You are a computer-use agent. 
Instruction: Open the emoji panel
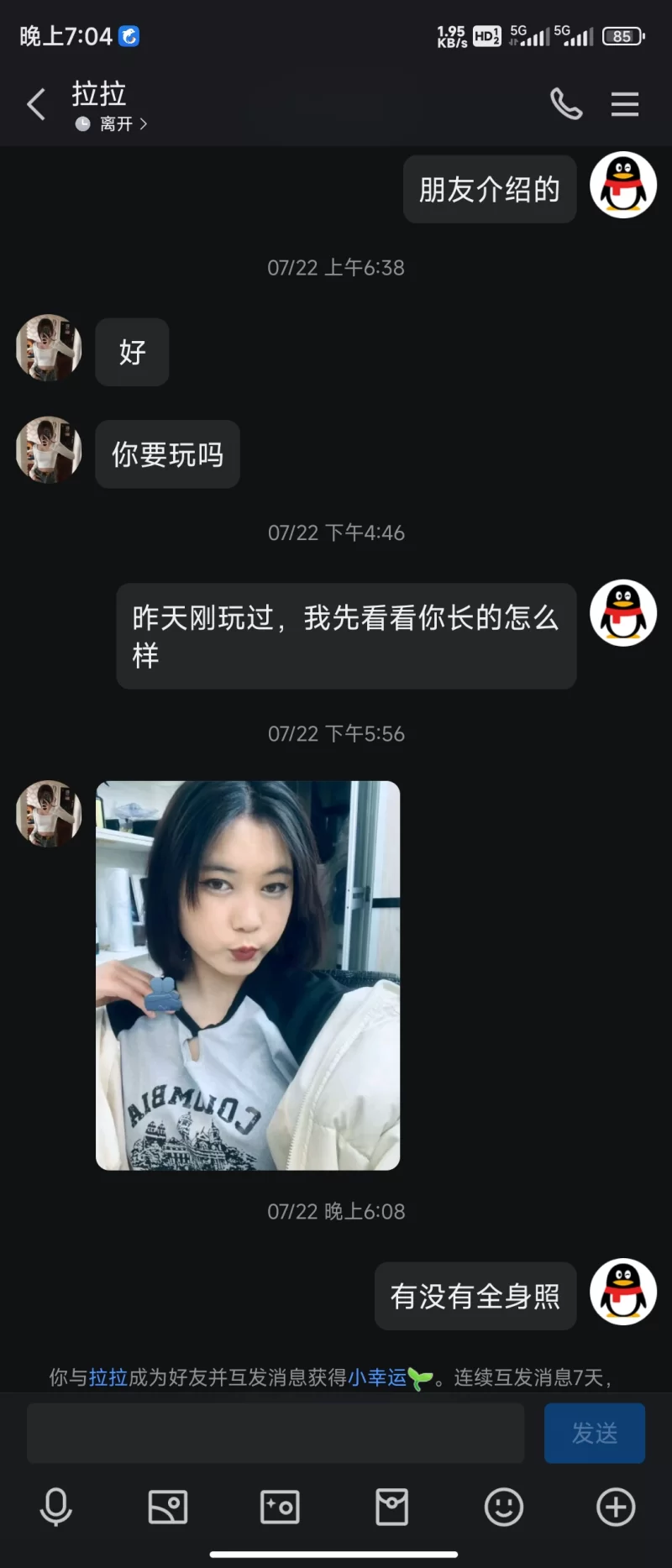pyautogui.click(x=504, y=1507)
